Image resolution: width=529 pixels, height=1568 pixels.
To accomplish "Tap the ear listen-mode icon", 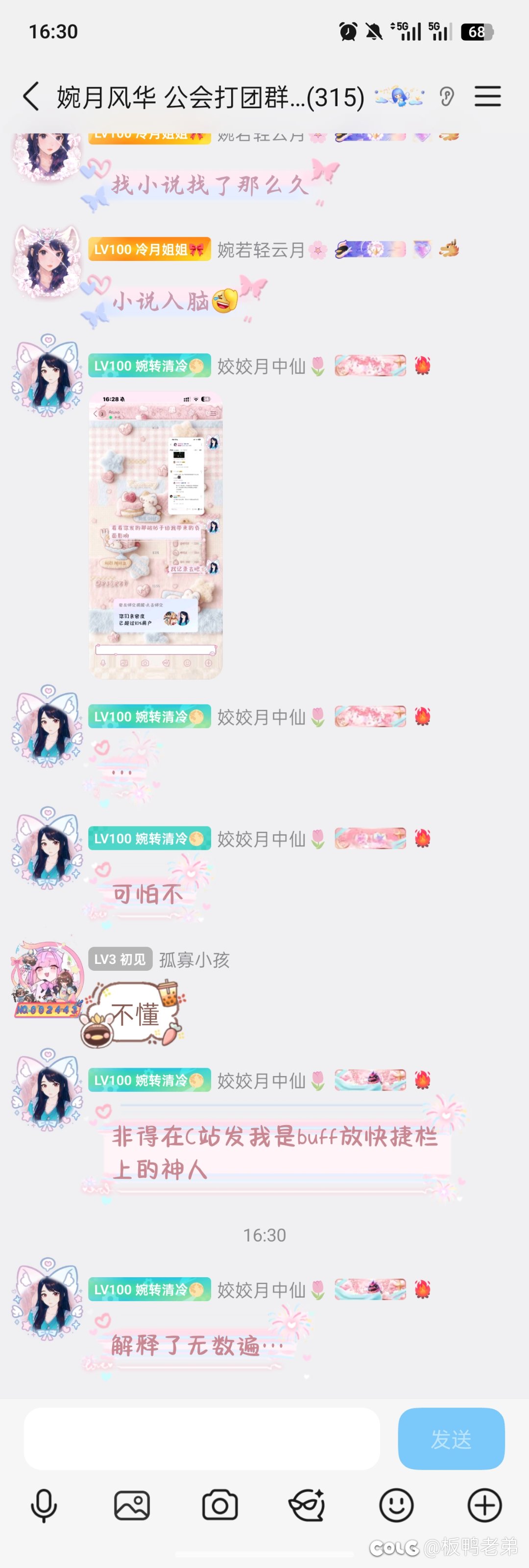I will 447,96.
